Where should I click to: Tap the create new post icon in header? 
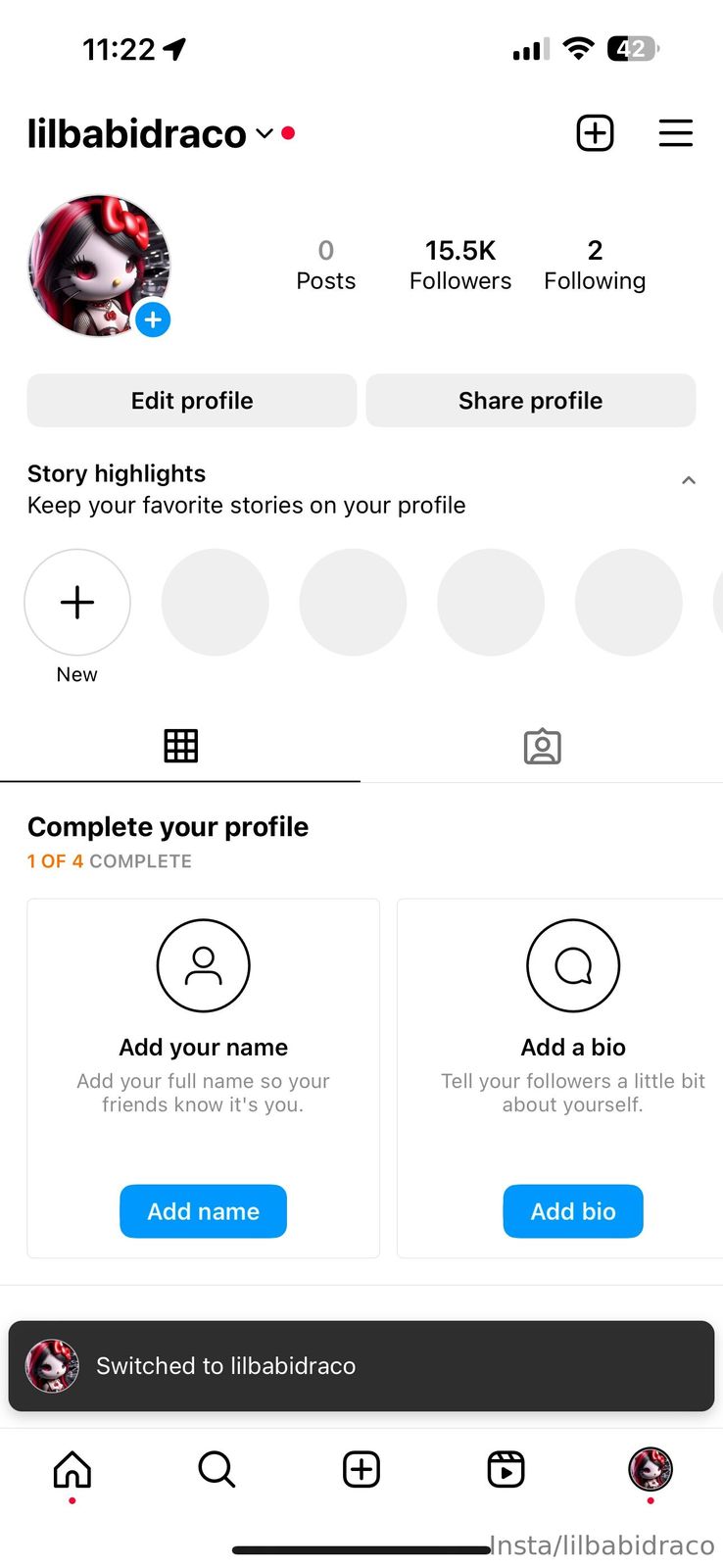click(595, 133)
